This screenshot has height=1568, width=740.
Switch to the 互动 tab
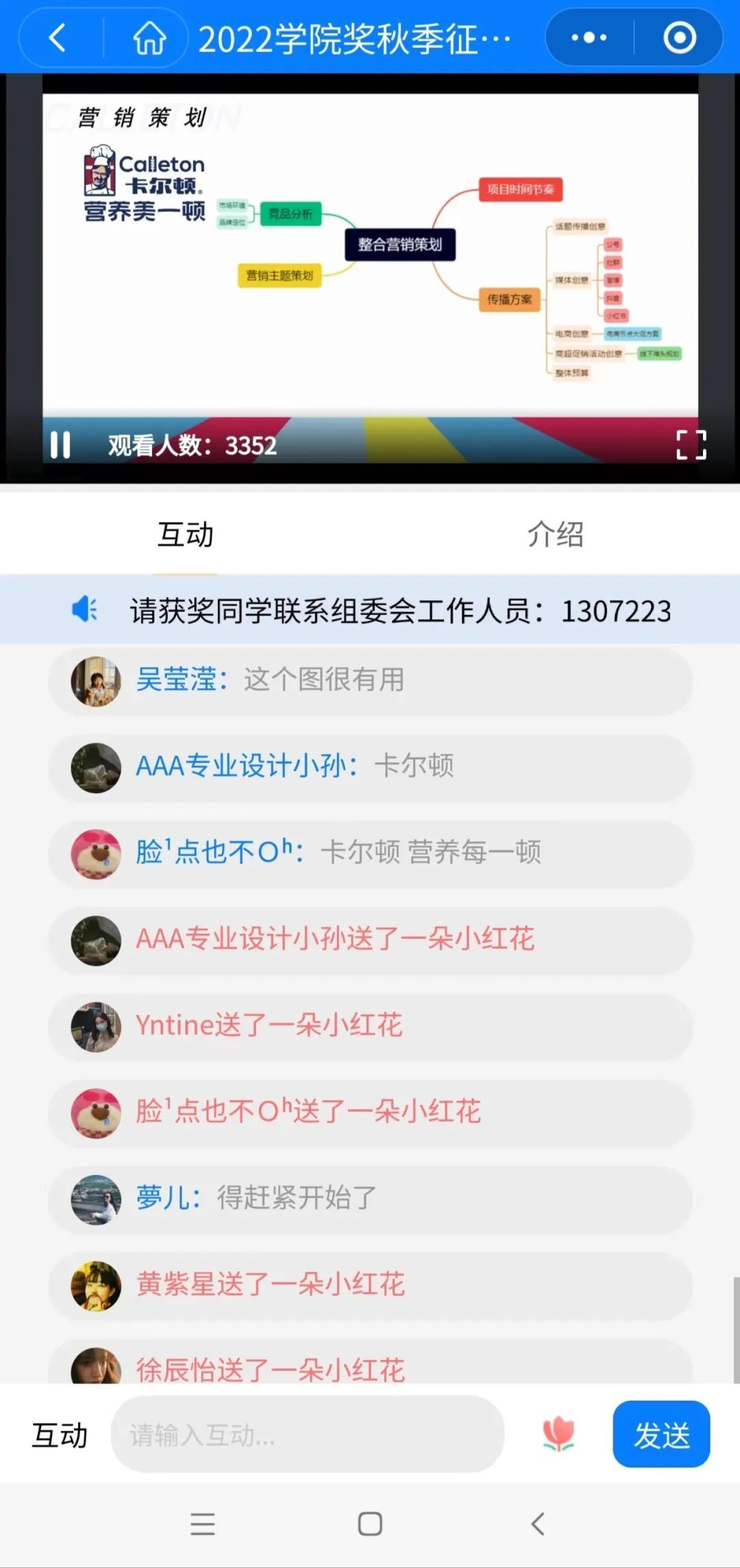[185, 535]
